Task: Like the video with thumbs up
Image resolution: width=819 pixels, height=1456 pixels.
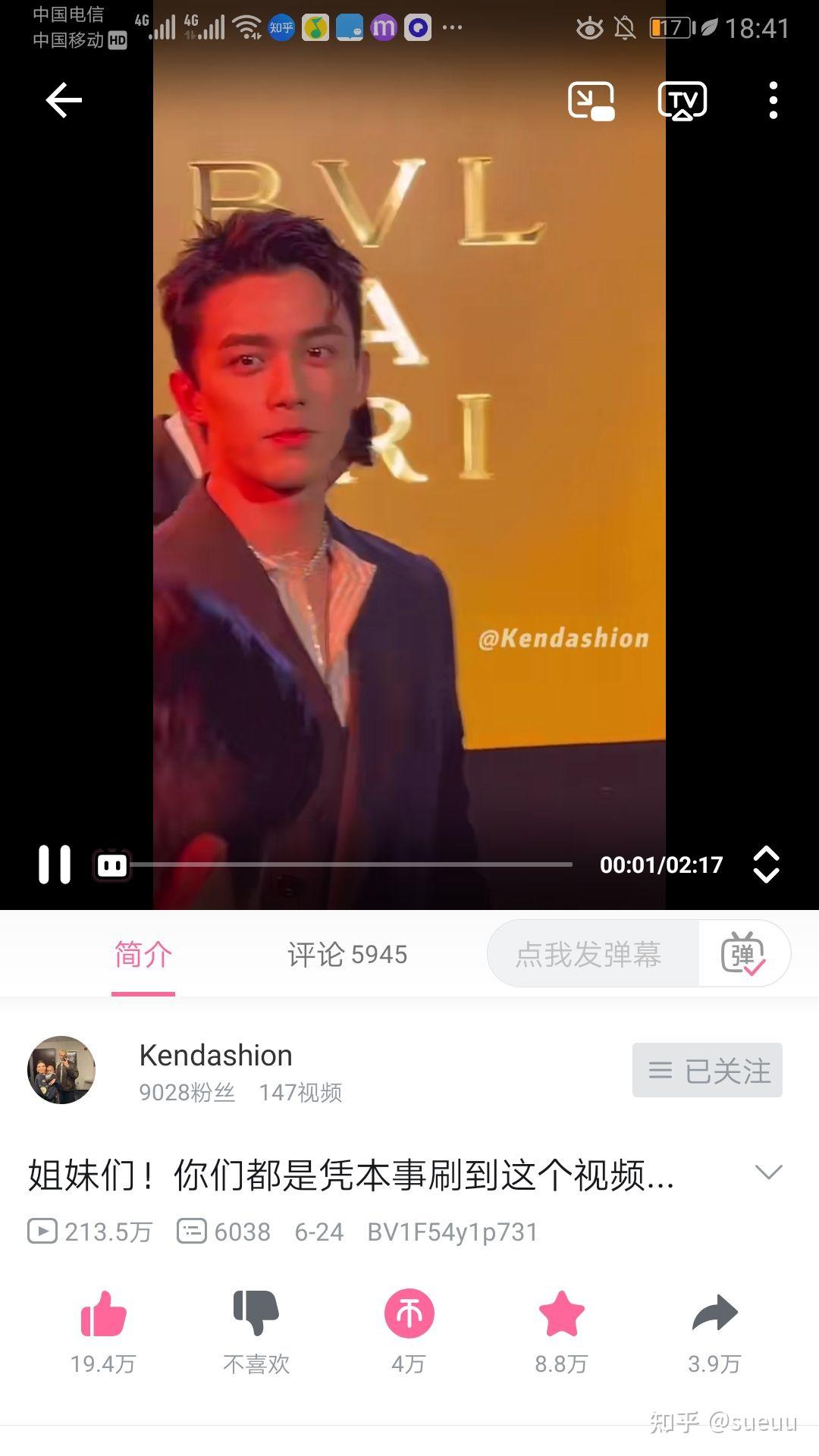Action: pyautogui.click(x=103, y=1314)
